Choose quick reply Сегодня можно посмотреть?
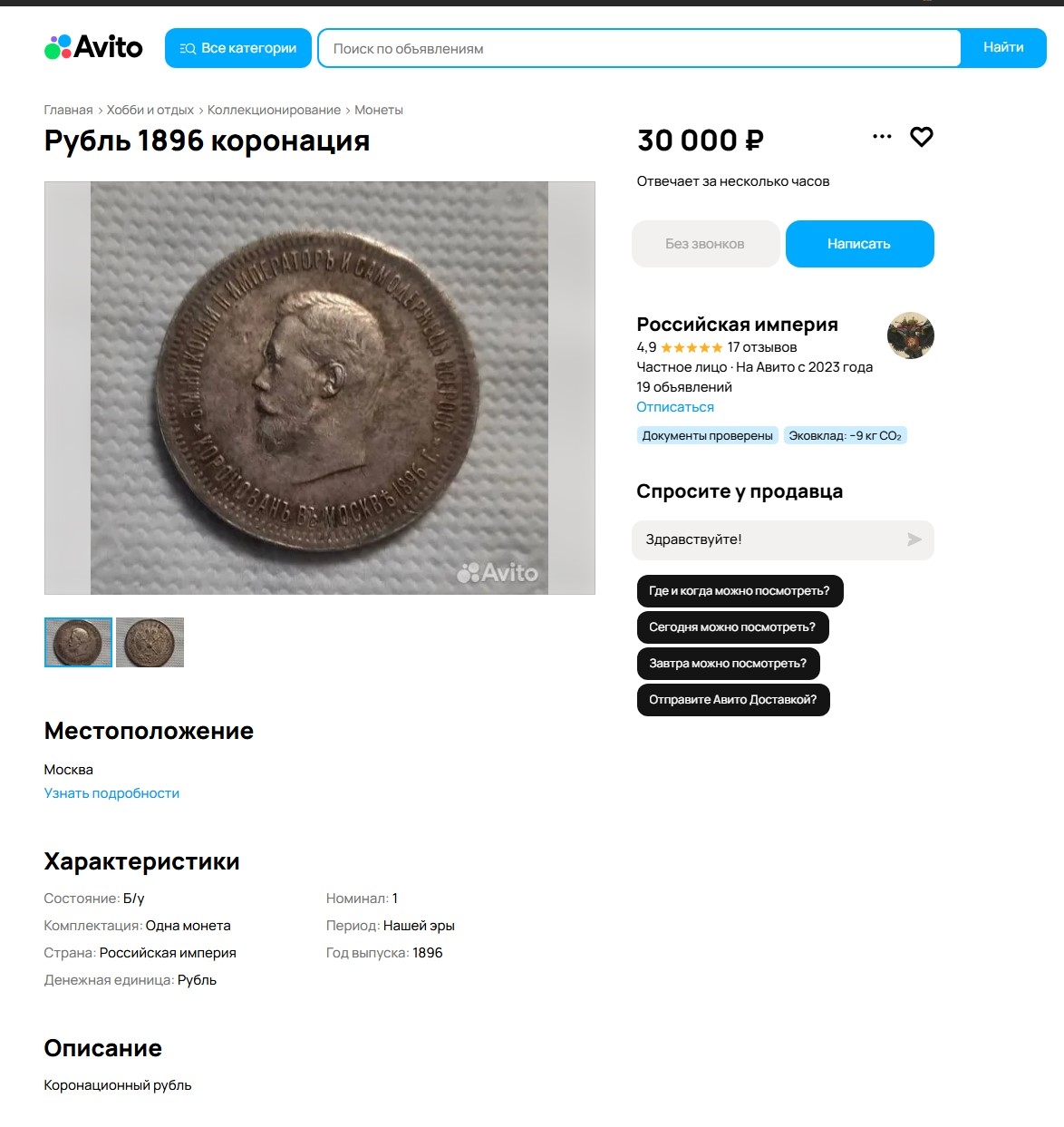 point(731,627)
